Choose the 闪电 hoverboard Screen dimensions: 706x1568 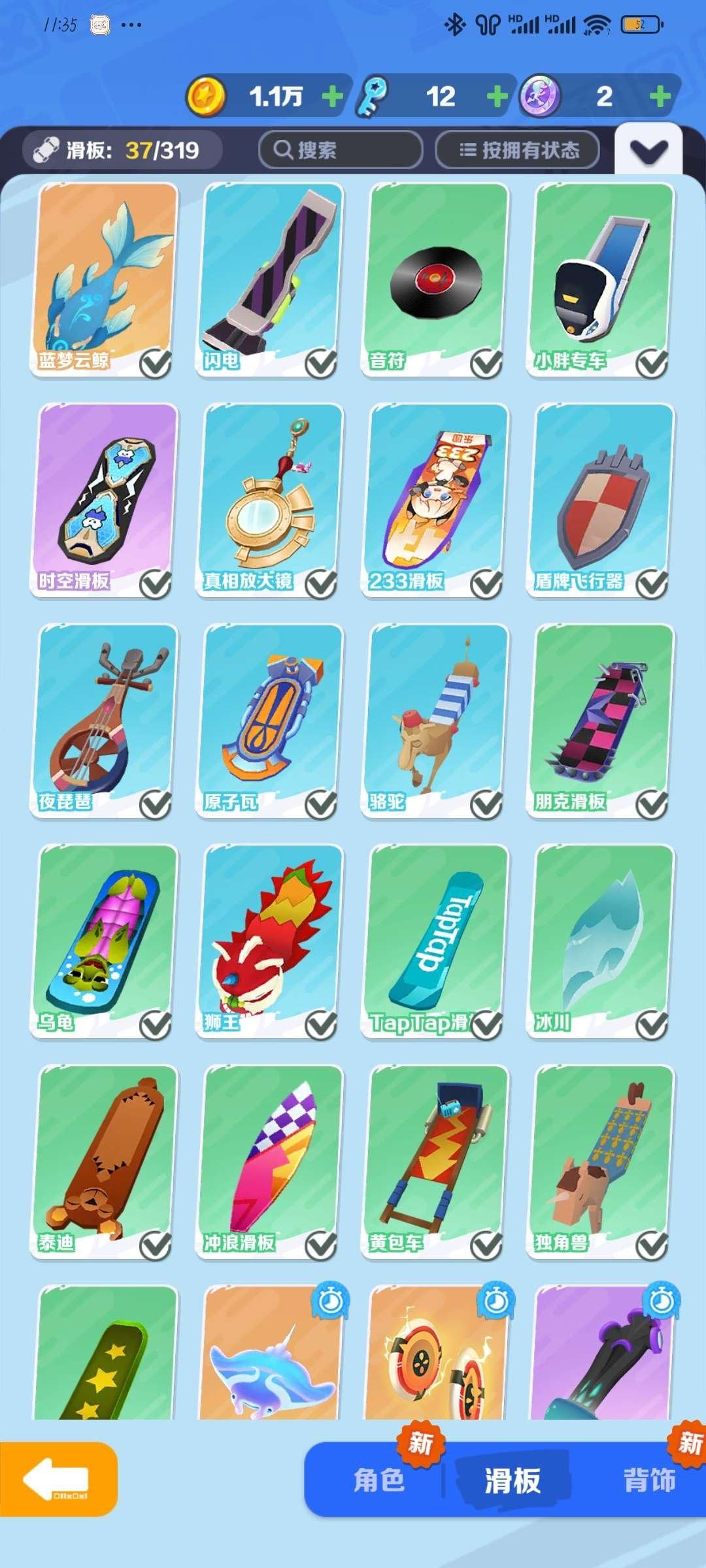[x=270, y=280]
